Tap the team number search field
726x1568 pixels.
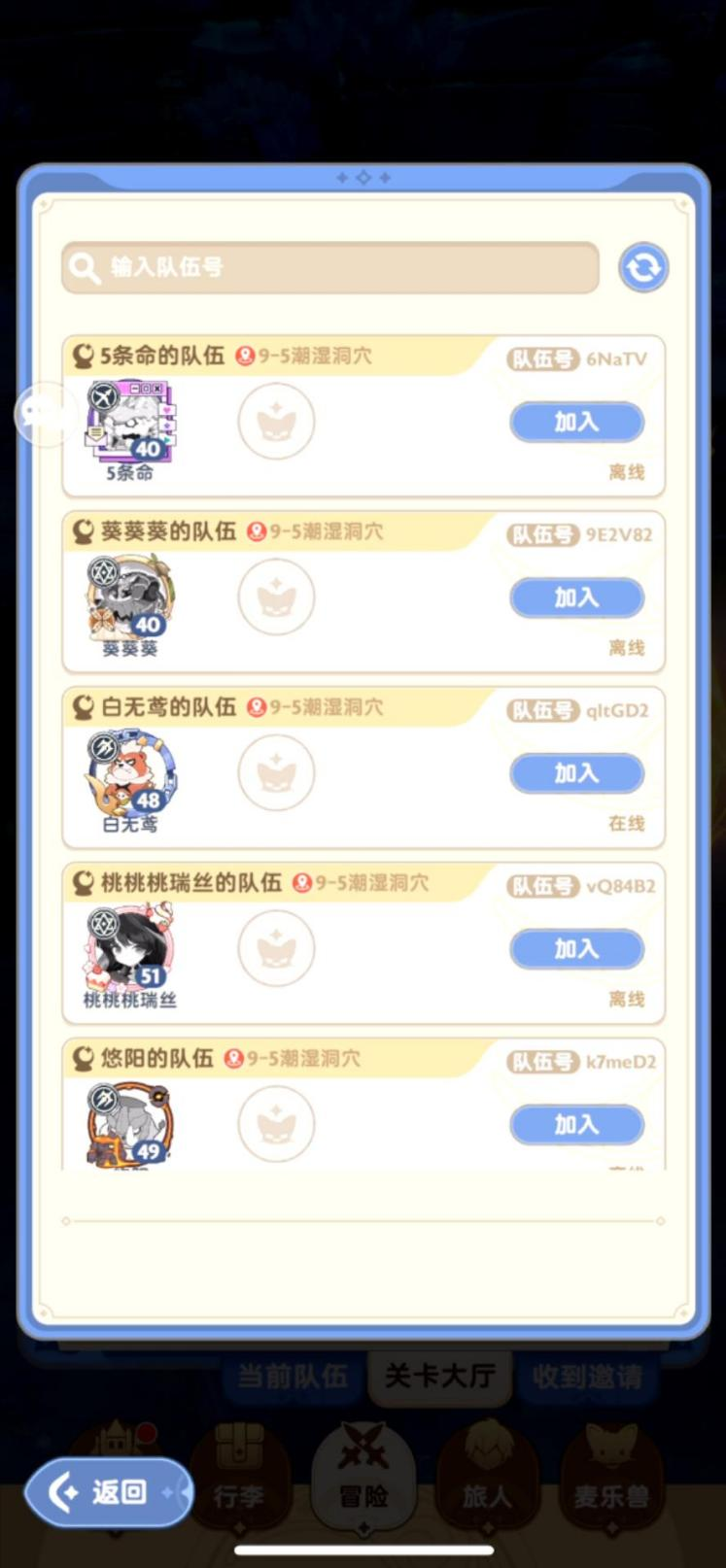click(330, 267)
